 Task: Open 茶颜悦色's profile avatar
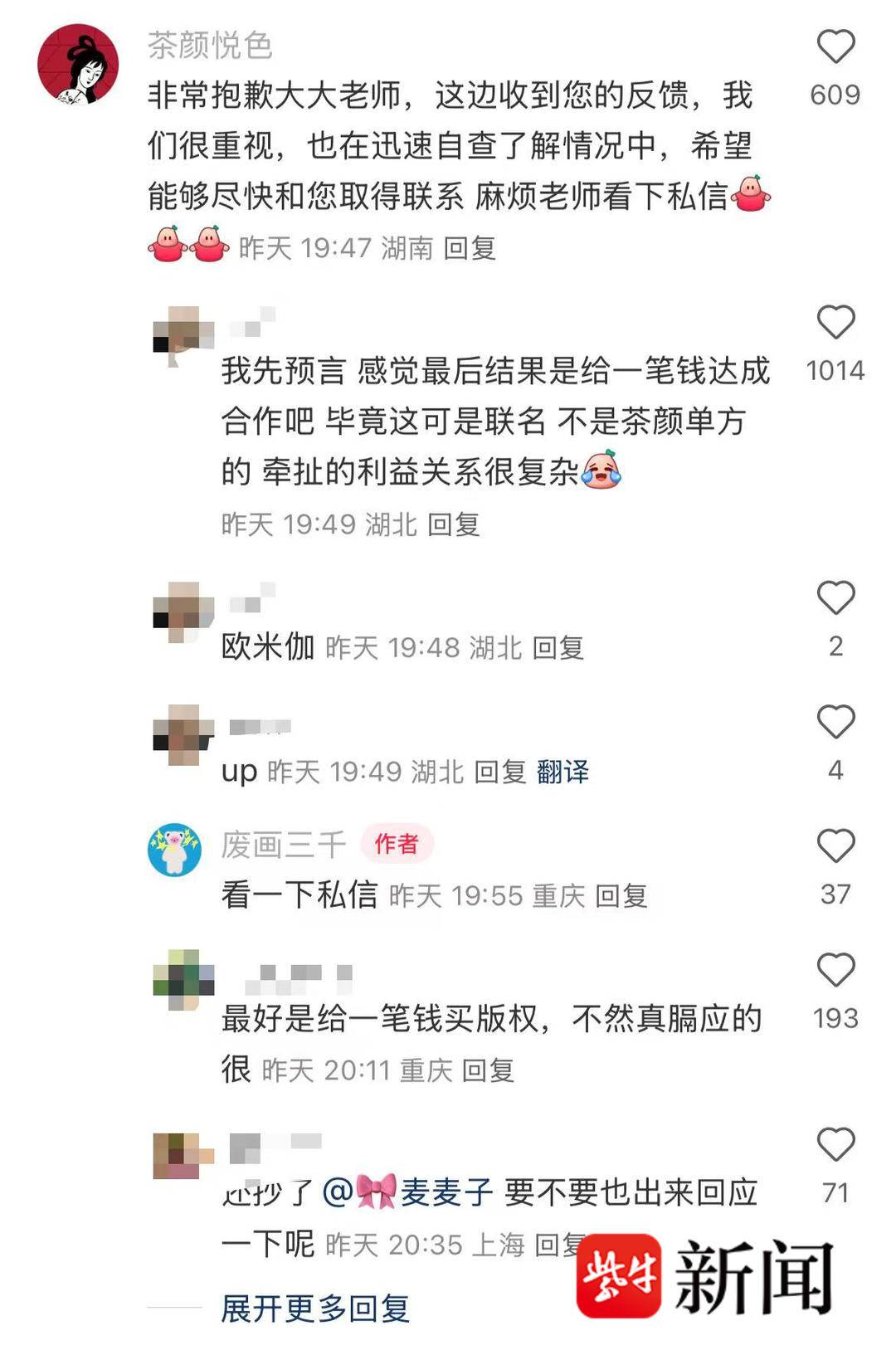(78, 65)
